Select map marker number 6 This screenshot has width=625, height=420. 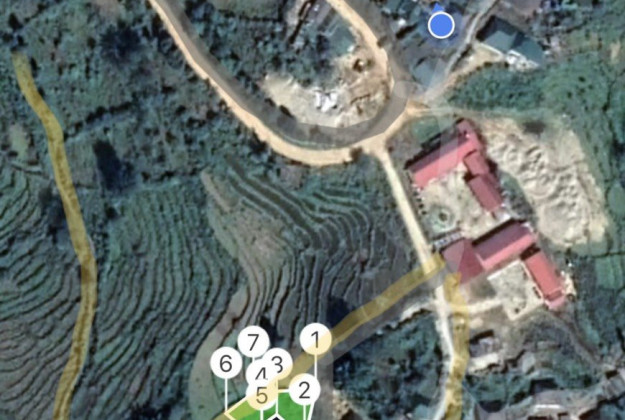[x=226, y=363]
